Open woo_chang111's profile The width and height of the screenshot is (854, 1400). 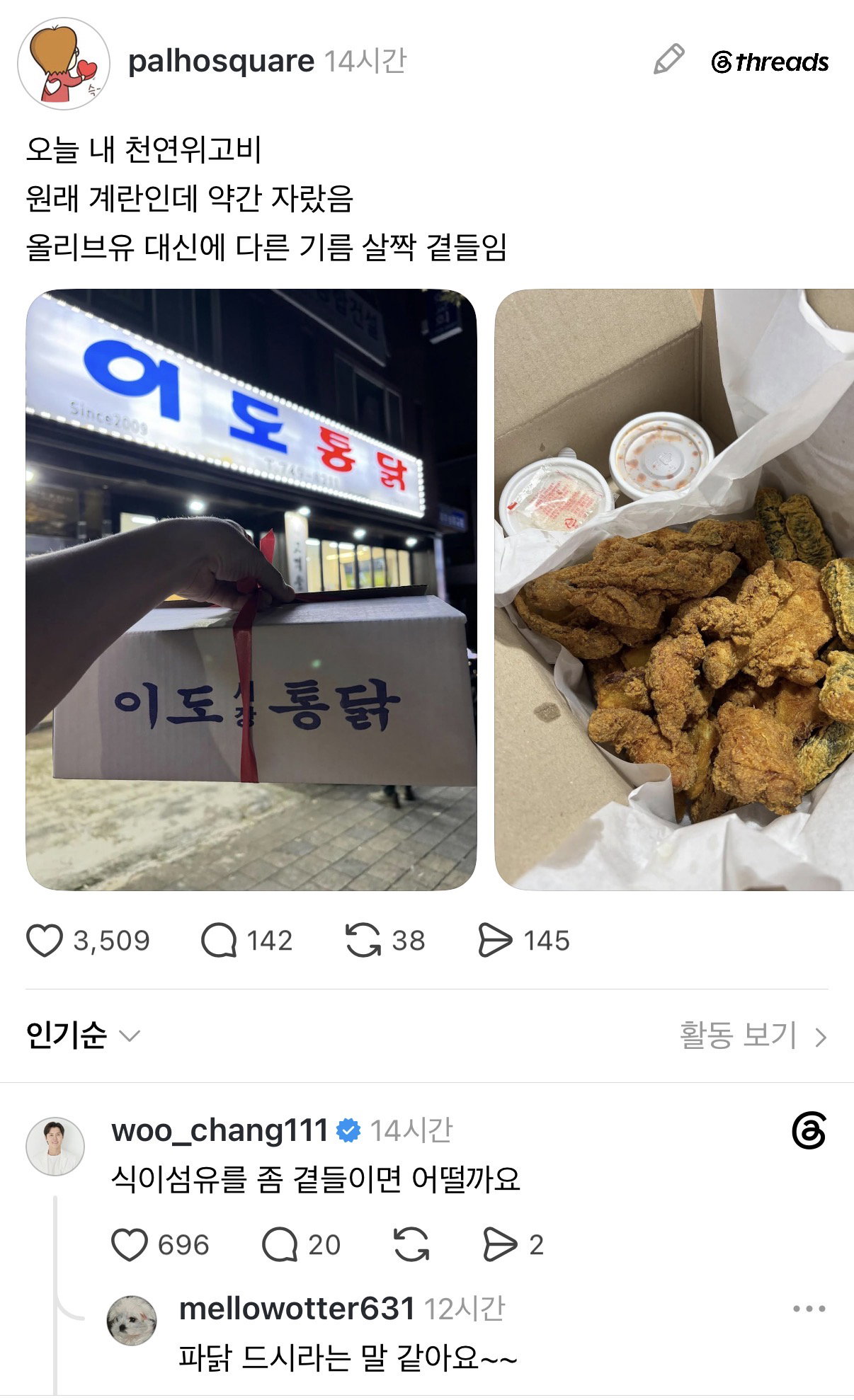point(55,1147)
